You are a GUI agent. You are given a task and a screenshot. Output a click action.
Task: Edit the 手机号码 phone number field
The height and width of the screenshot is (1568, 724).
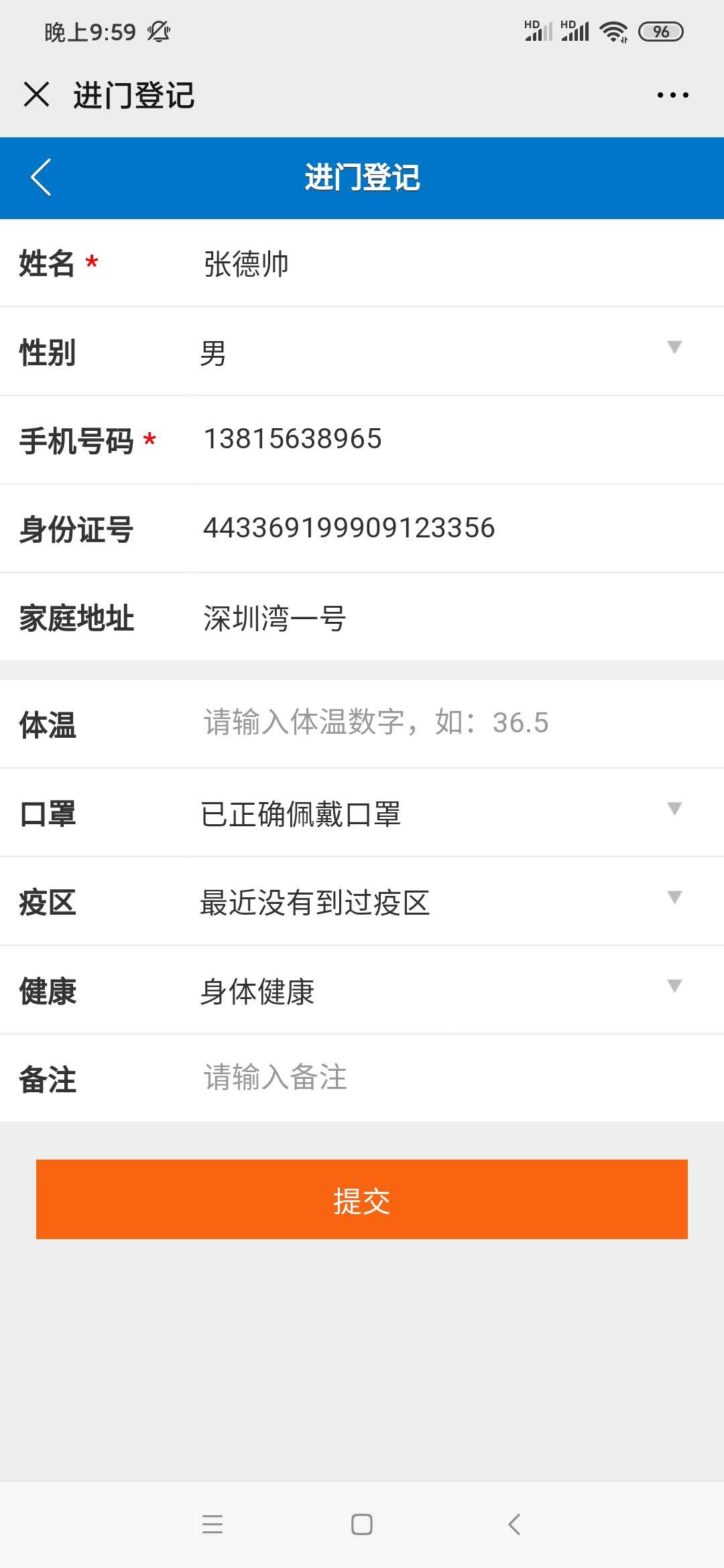click(x=456, y=440)
